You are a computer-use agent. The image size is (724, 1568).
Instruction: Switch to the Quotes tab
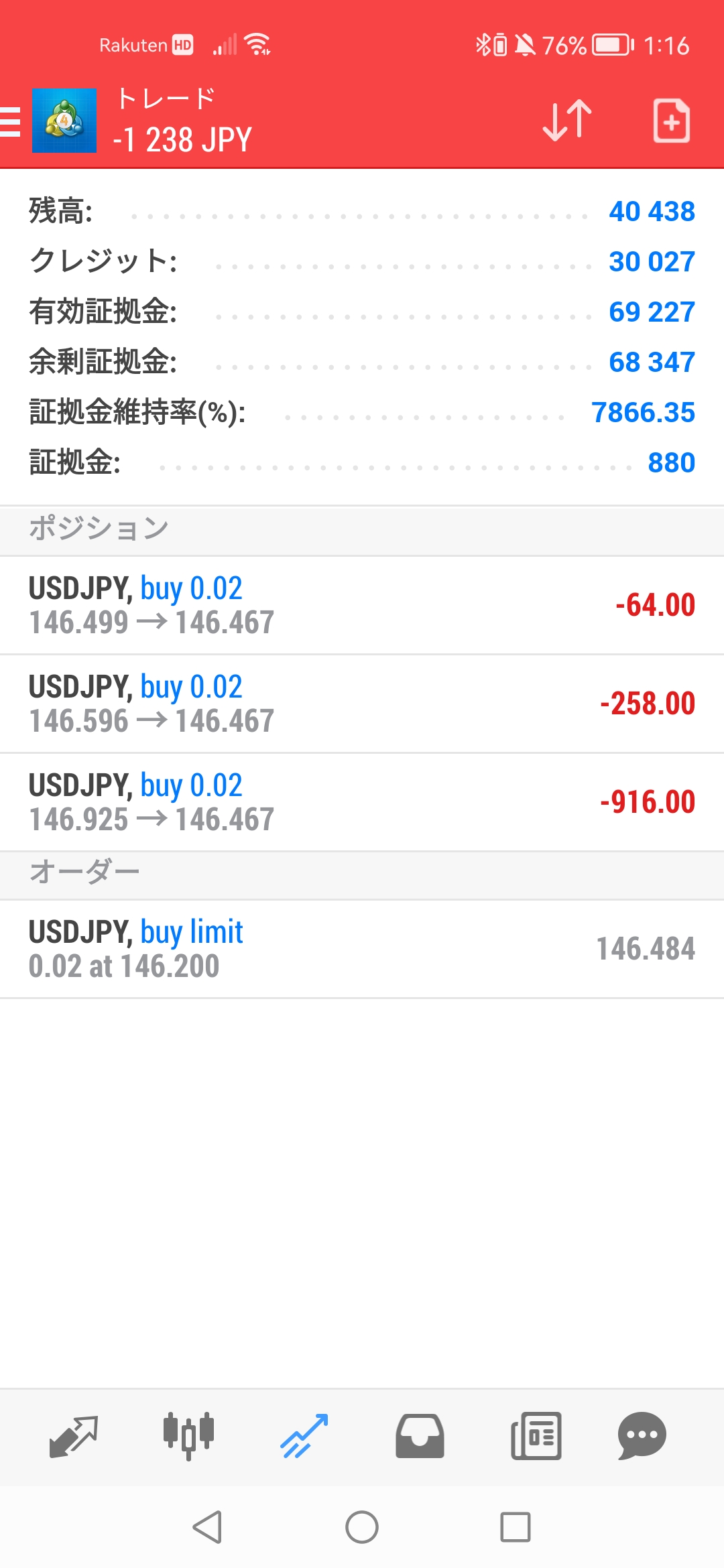tap(74, 1437)
